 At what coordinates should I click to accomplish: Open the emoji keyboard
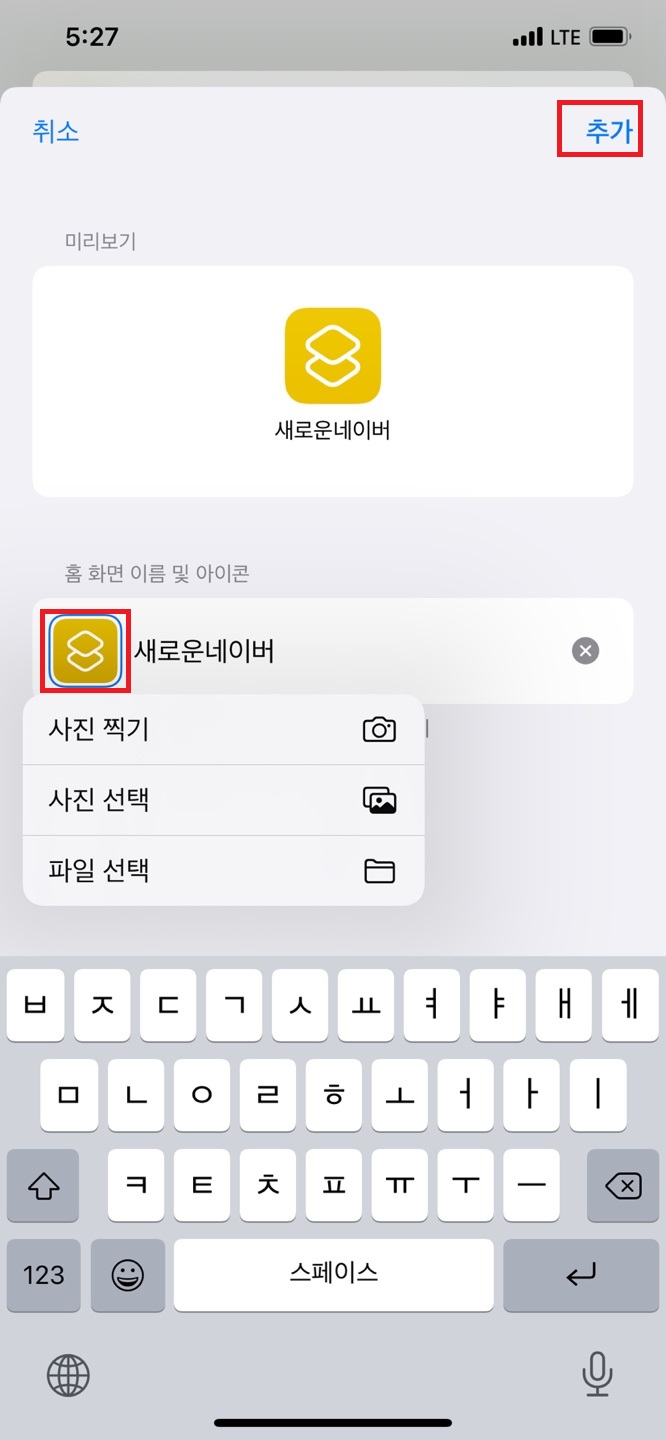[128, 1275]
